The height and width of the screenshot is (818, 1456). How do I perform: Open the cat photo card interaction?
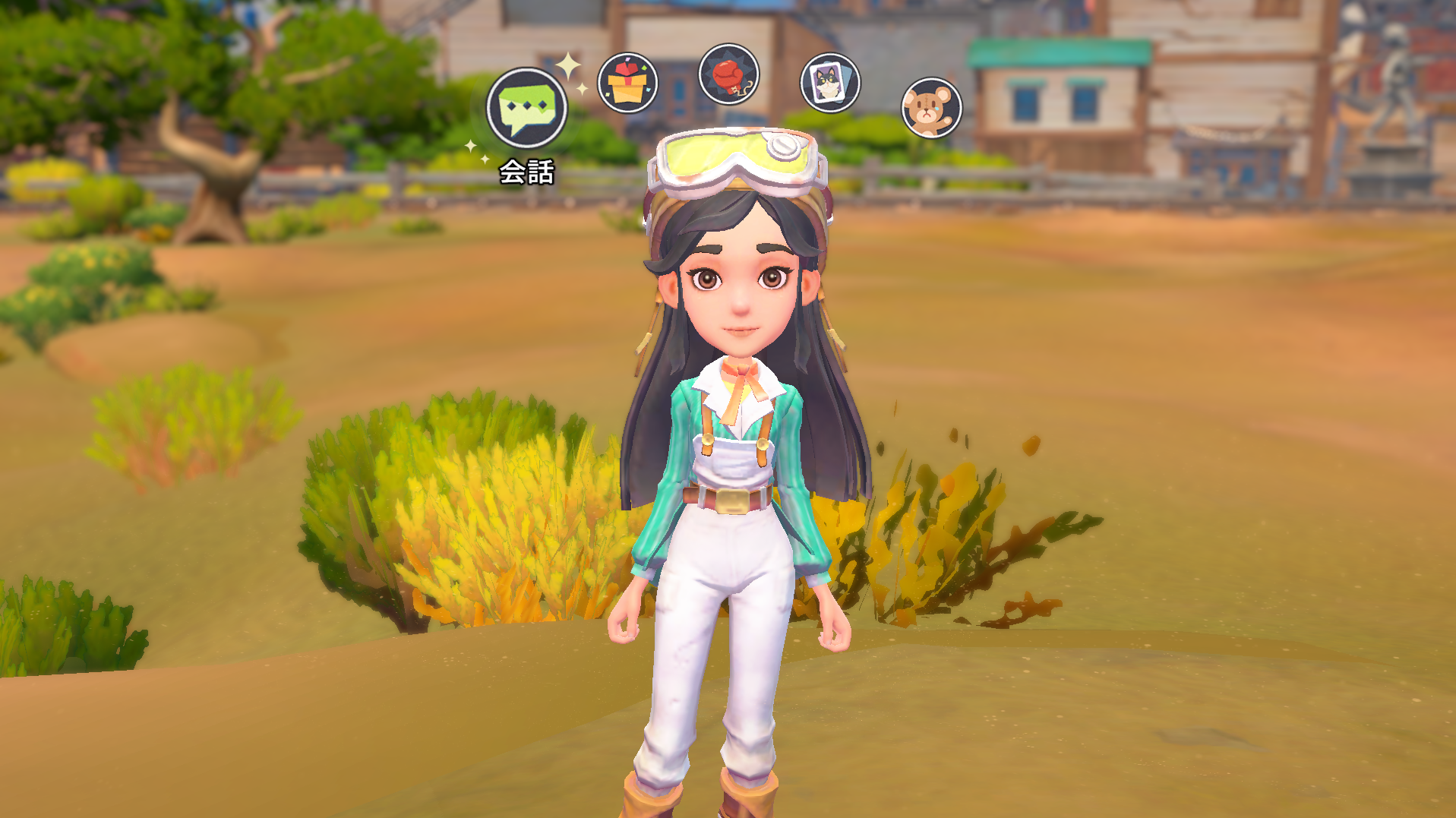[829, 82]
